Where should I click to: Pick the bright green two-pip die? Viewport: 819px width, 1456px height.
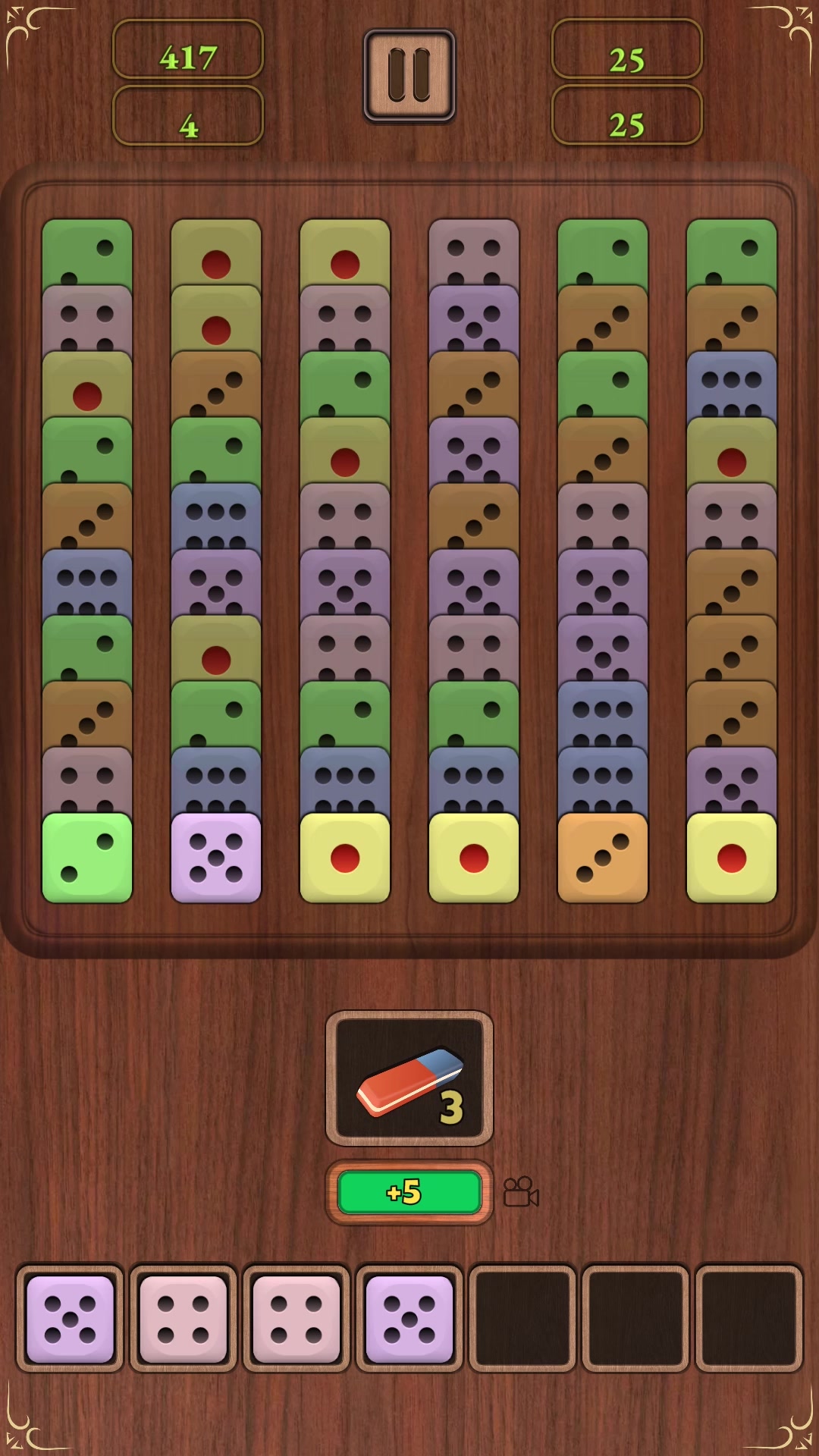pos(87,858)
